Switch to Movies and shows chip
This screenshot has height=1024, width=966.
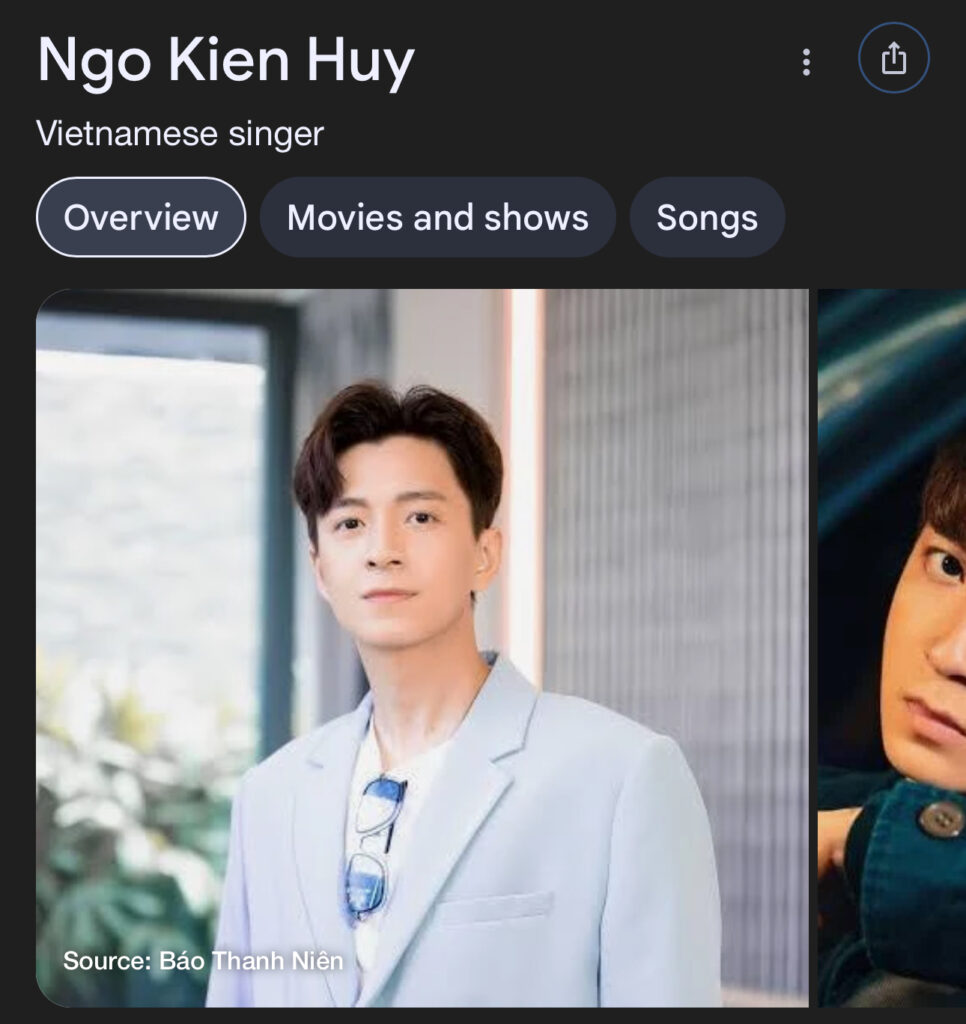coord(437,218)
